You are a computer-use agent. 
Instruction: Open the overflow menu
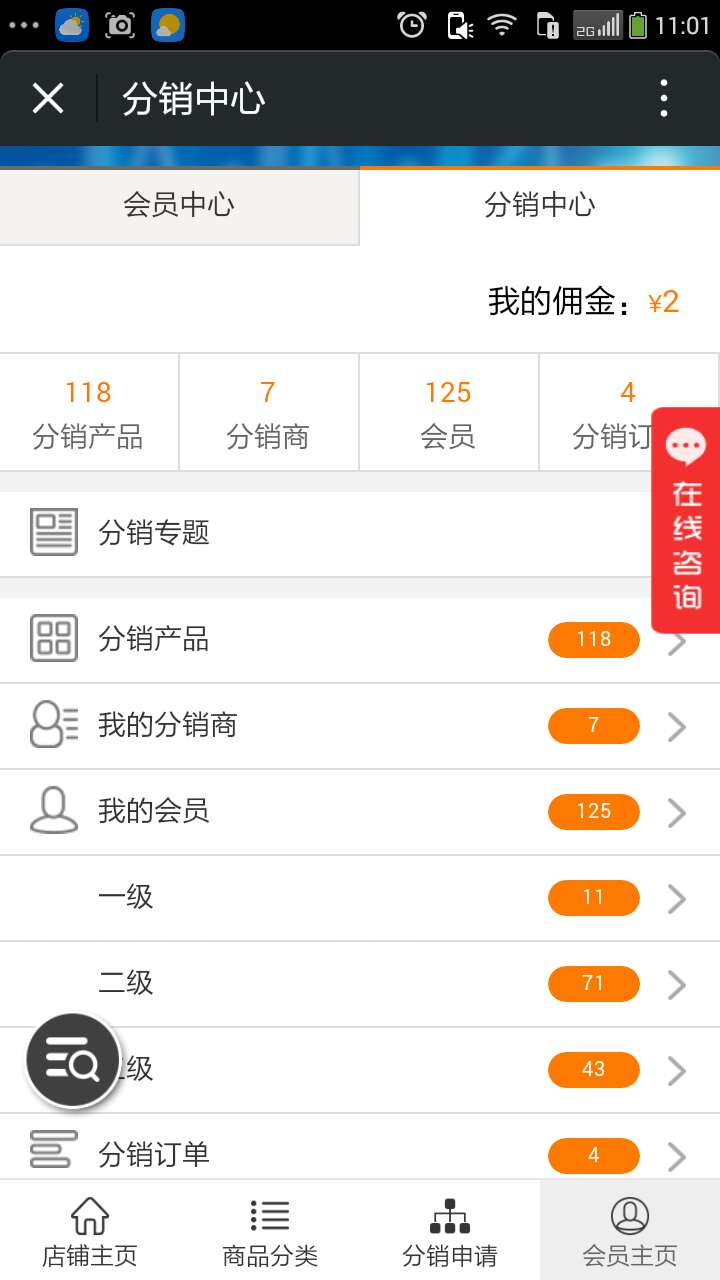663,99
